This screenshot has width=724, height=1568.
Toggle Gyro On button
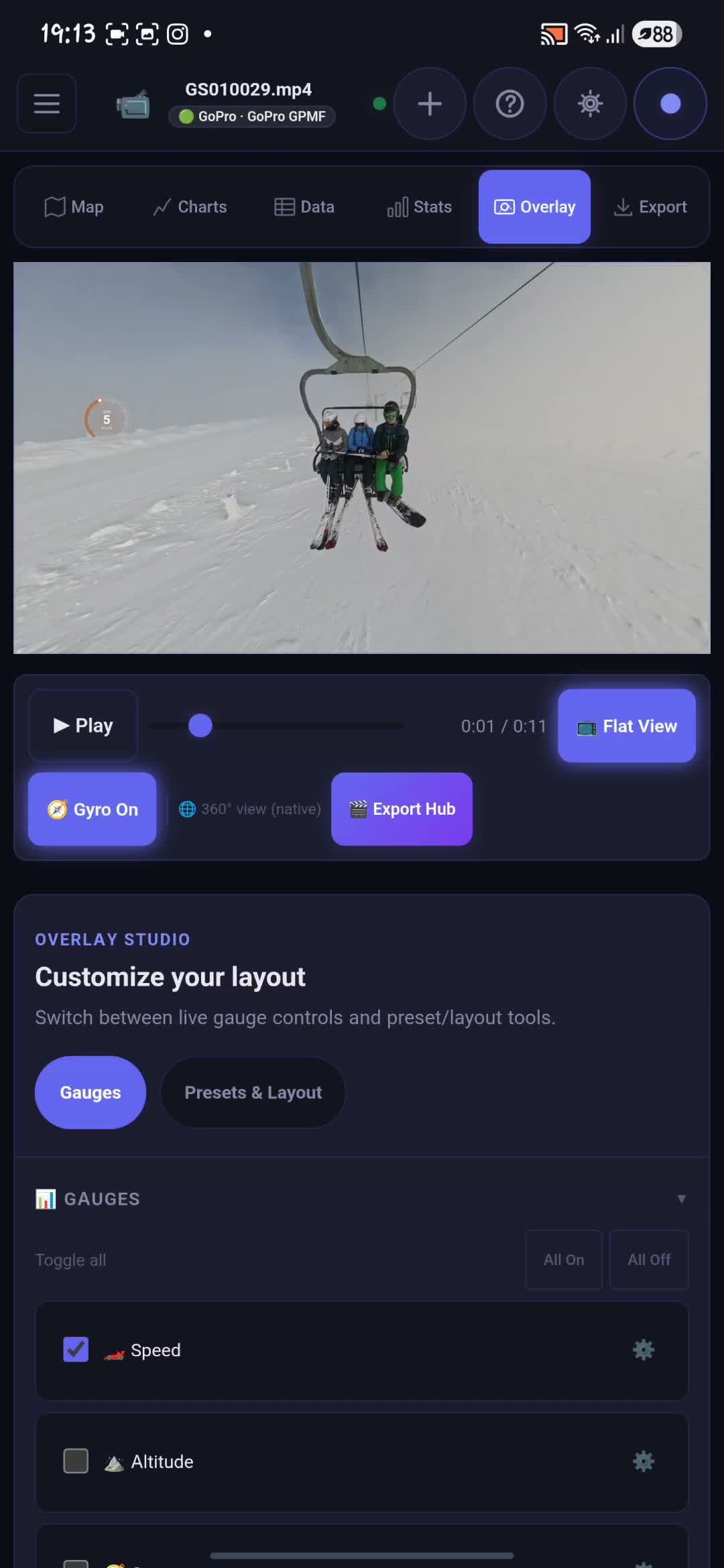pyautogui.click(x=93, y=809)
